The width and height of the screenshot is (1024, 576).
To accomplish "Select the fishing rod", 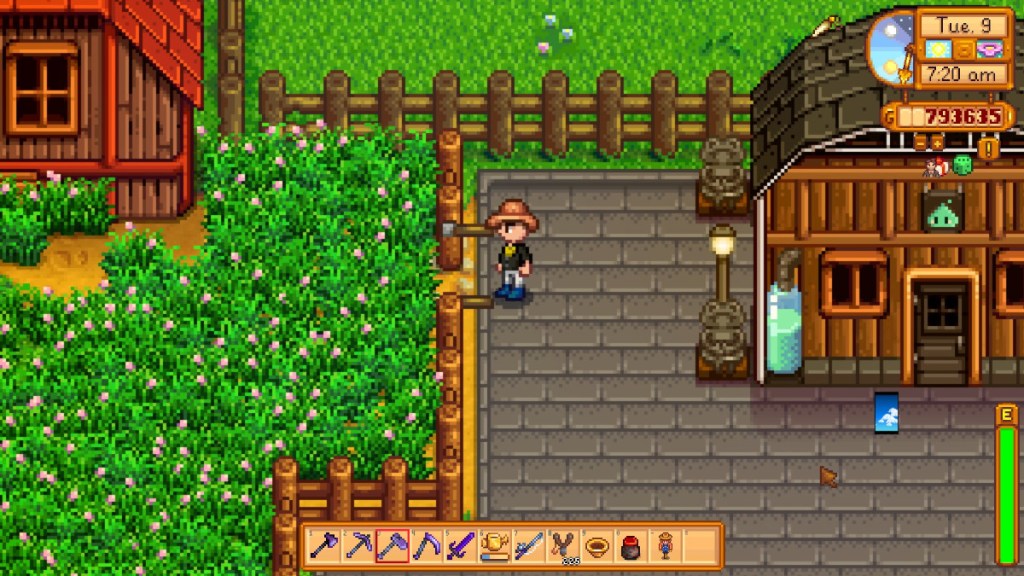I will (x=528, y=546).
